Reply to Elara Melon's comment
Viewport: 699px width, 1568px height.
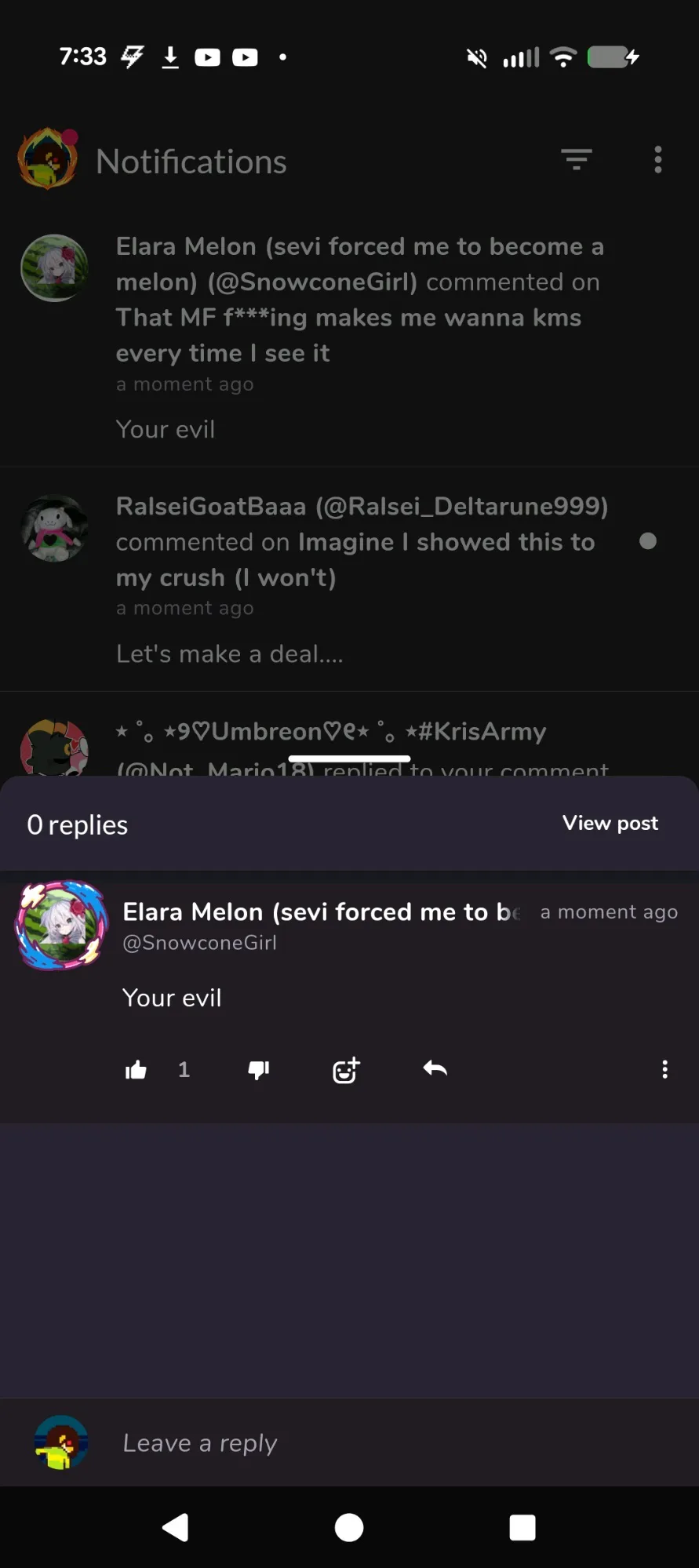pos(435,1069)
